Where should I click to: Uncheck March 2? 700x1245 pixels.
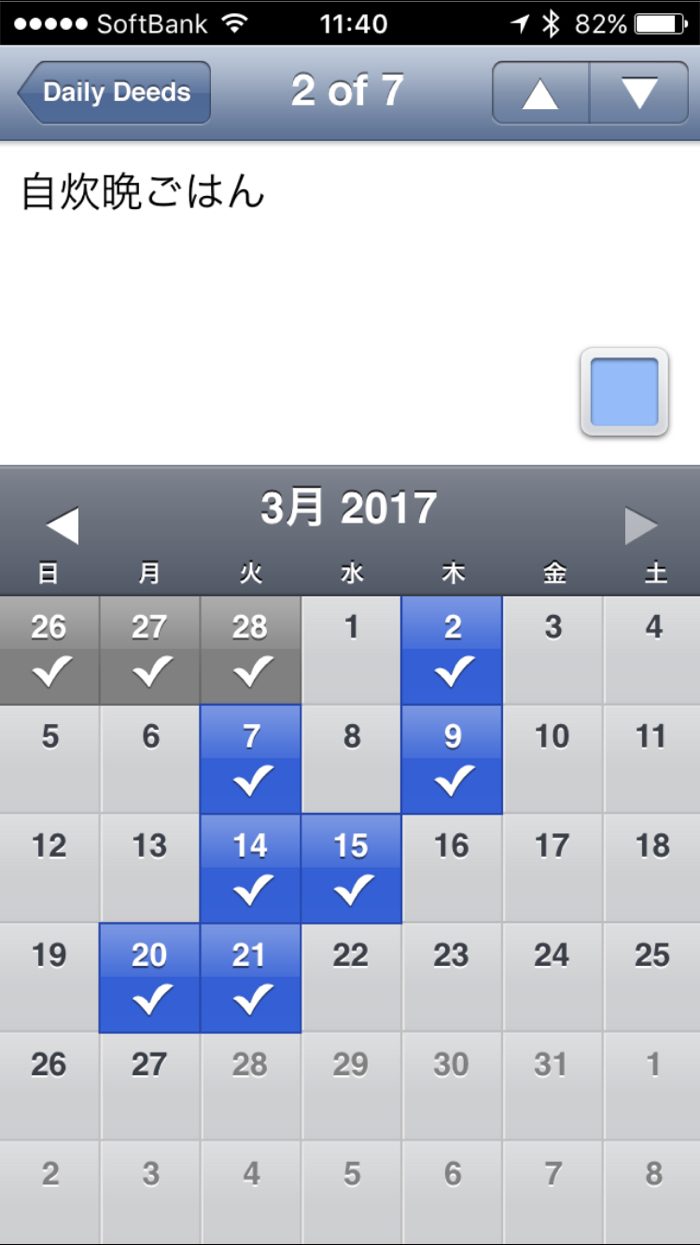(x=452, y=650)
